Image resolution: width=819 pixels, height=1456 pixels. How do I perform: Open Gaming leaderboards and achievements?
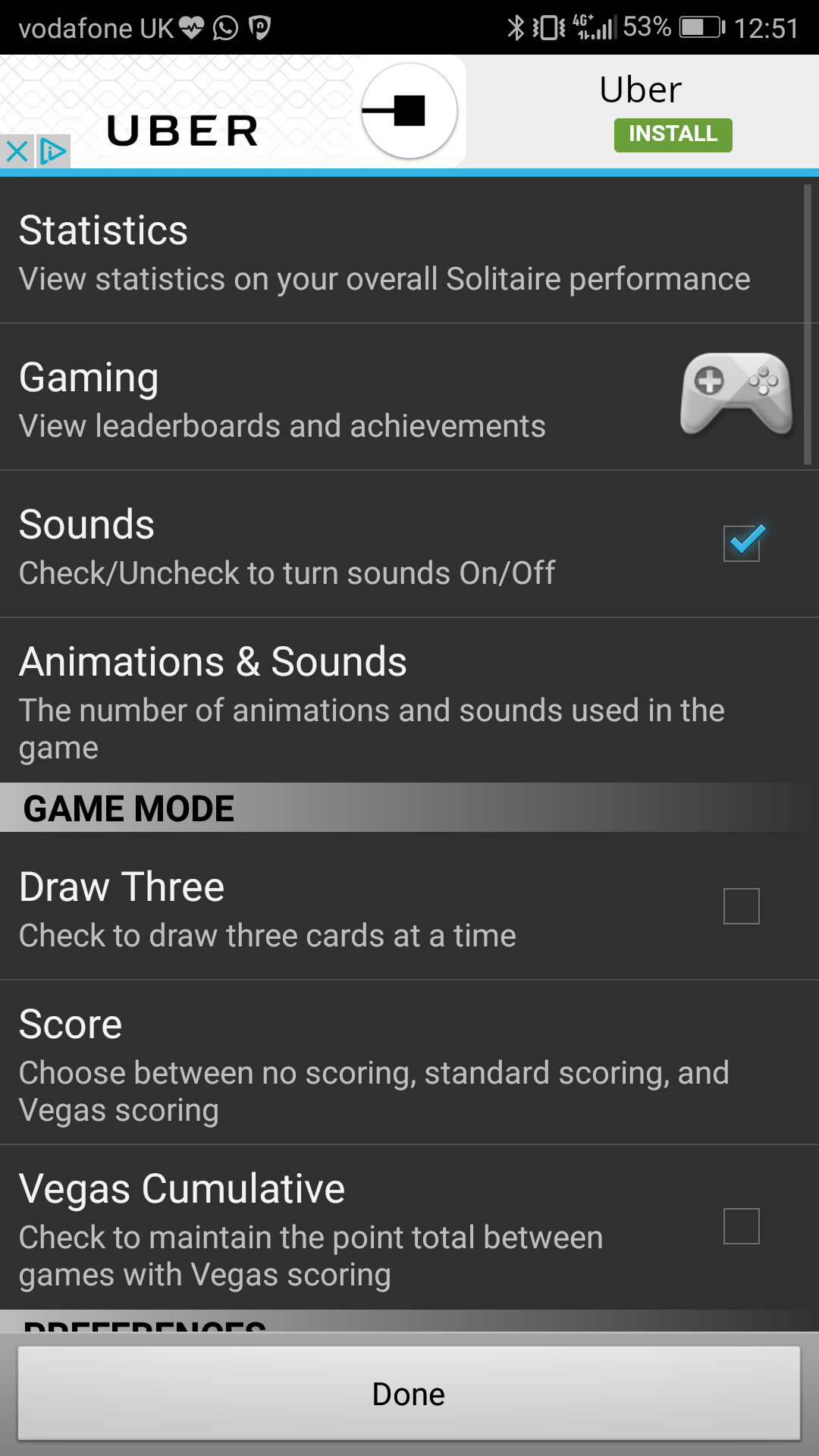[402, 397]
